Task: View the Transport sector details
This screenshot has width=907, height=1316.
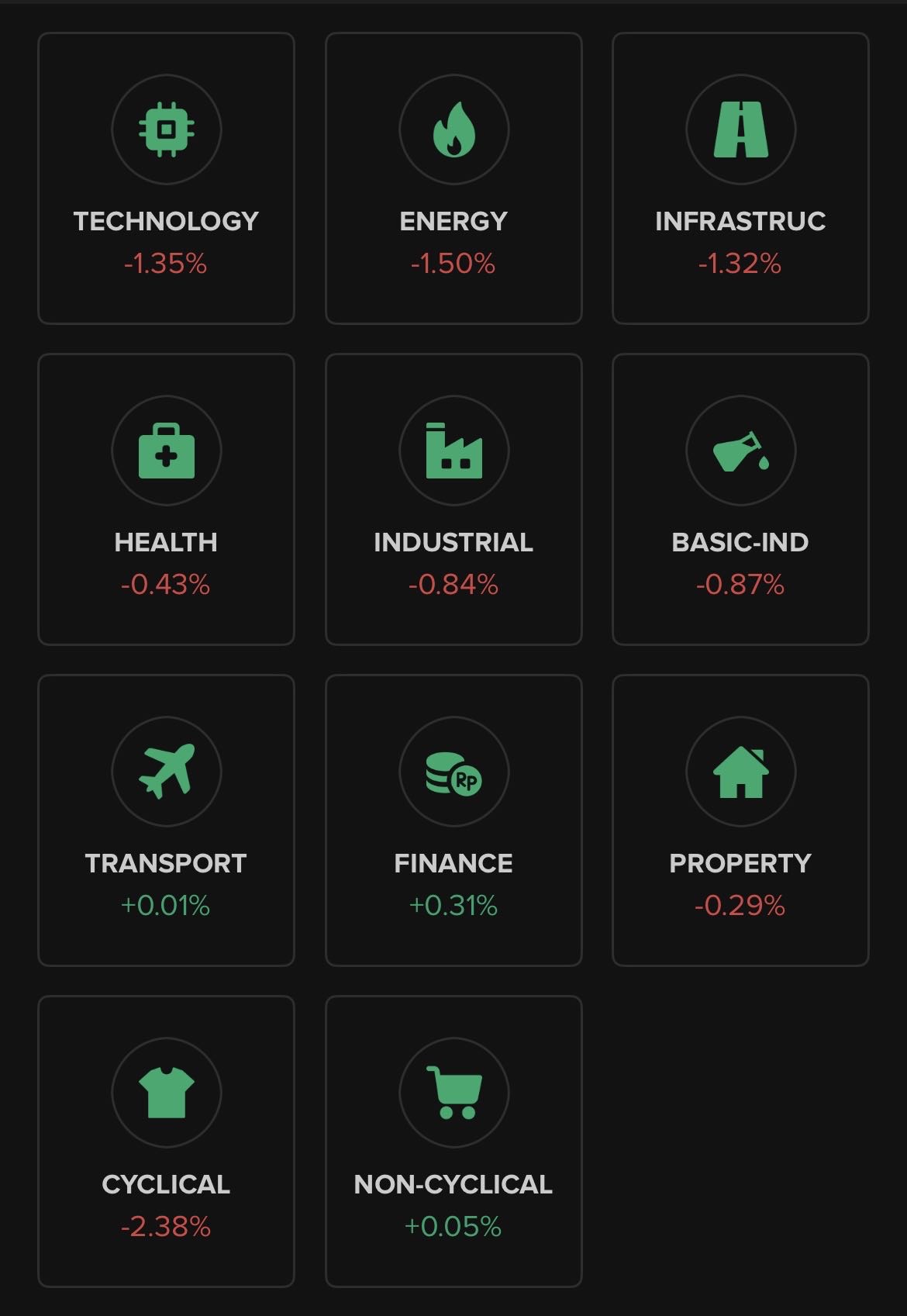Action: coord(166,820)
